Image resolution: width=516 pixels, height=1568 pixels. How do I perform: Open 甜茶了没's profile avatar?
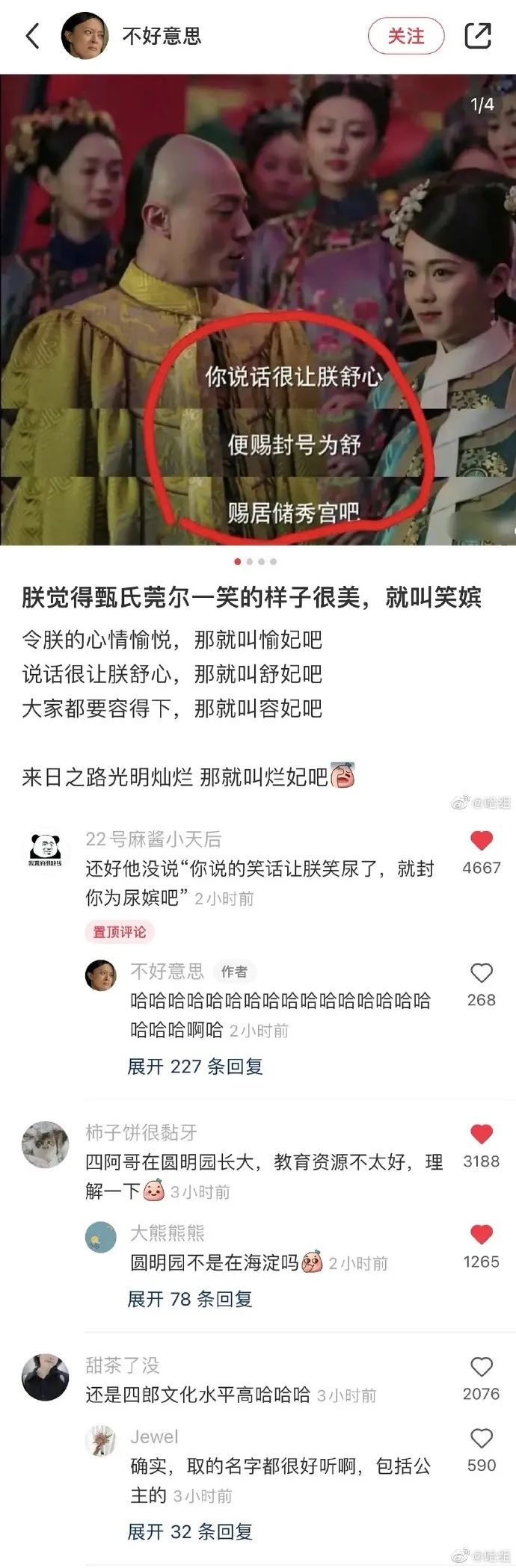click(x=46, y=1377)
